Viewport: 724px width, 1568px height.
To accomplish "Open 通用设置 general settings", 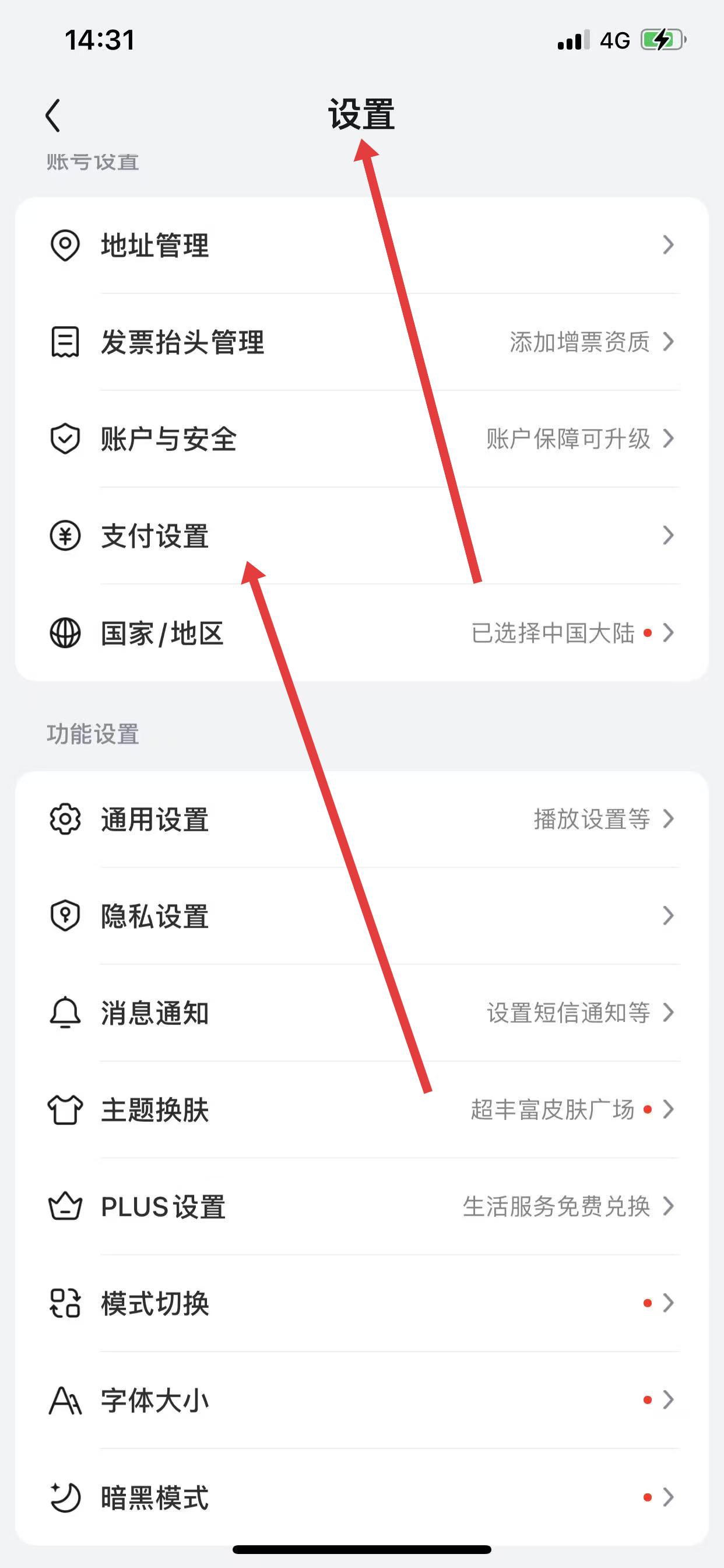I will pos(155,820).
